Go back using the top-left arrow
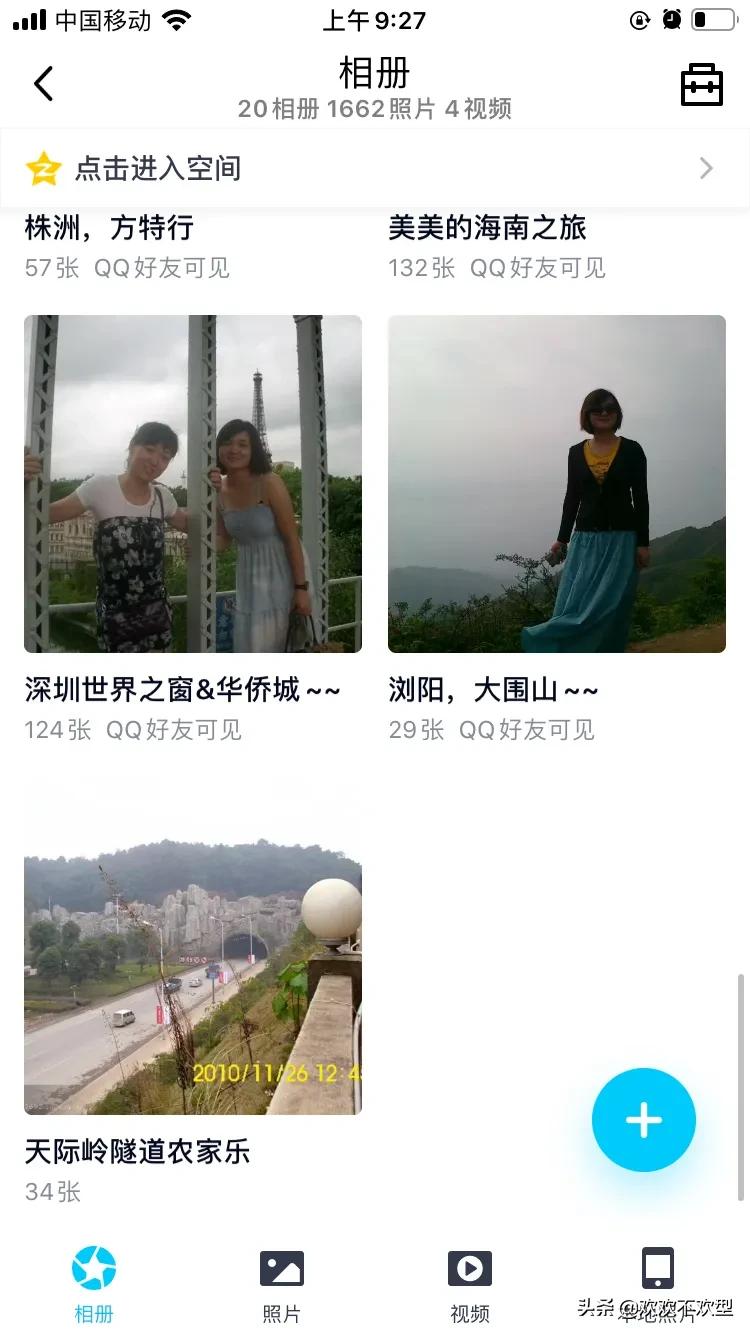Viewport: 750px width, 1334px height. [x=43, y=84]
